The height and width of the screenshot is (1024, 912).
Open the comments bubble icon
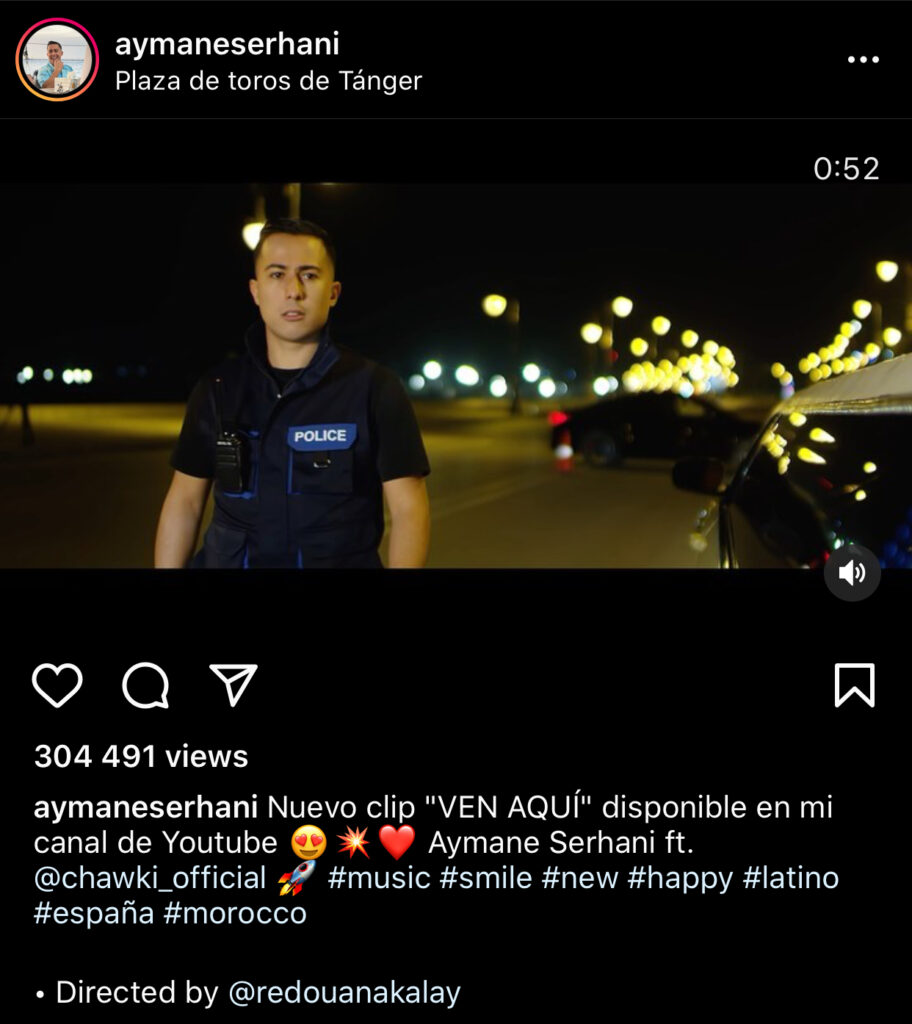click(x=146, y=686)
